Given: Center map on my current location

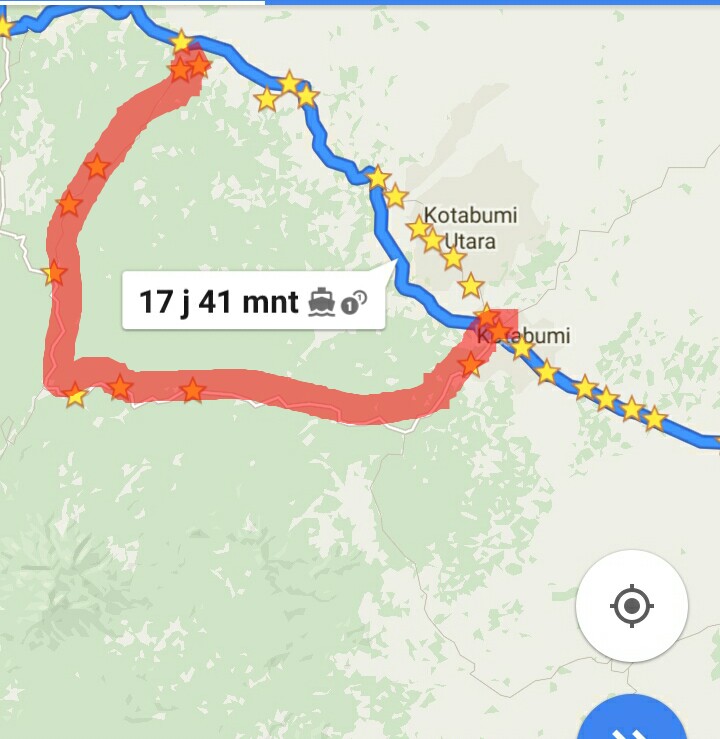Looking at the screenshot, I should point(631,605).
